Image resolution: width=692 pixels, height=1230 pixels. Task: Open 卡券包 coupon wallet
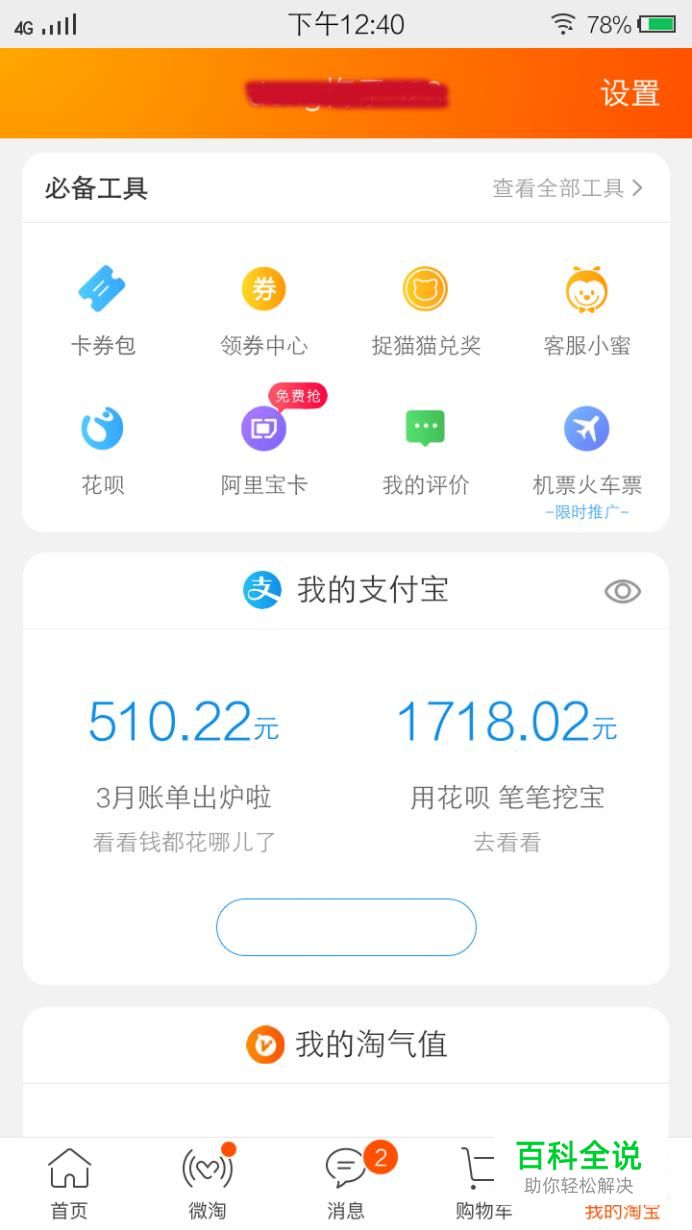tap(102, 310)
